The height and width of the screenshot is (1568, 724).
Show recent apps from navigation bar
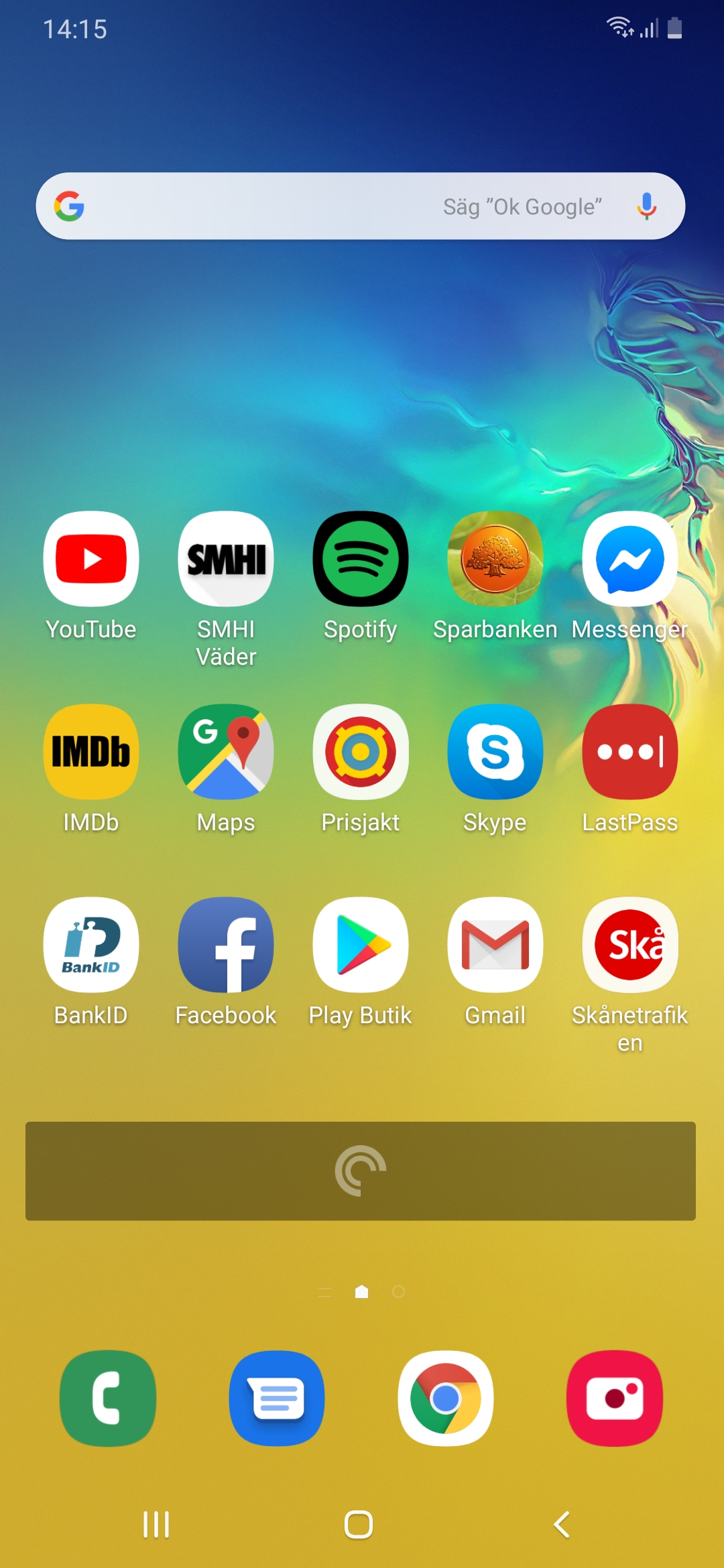pos(156,1524)
